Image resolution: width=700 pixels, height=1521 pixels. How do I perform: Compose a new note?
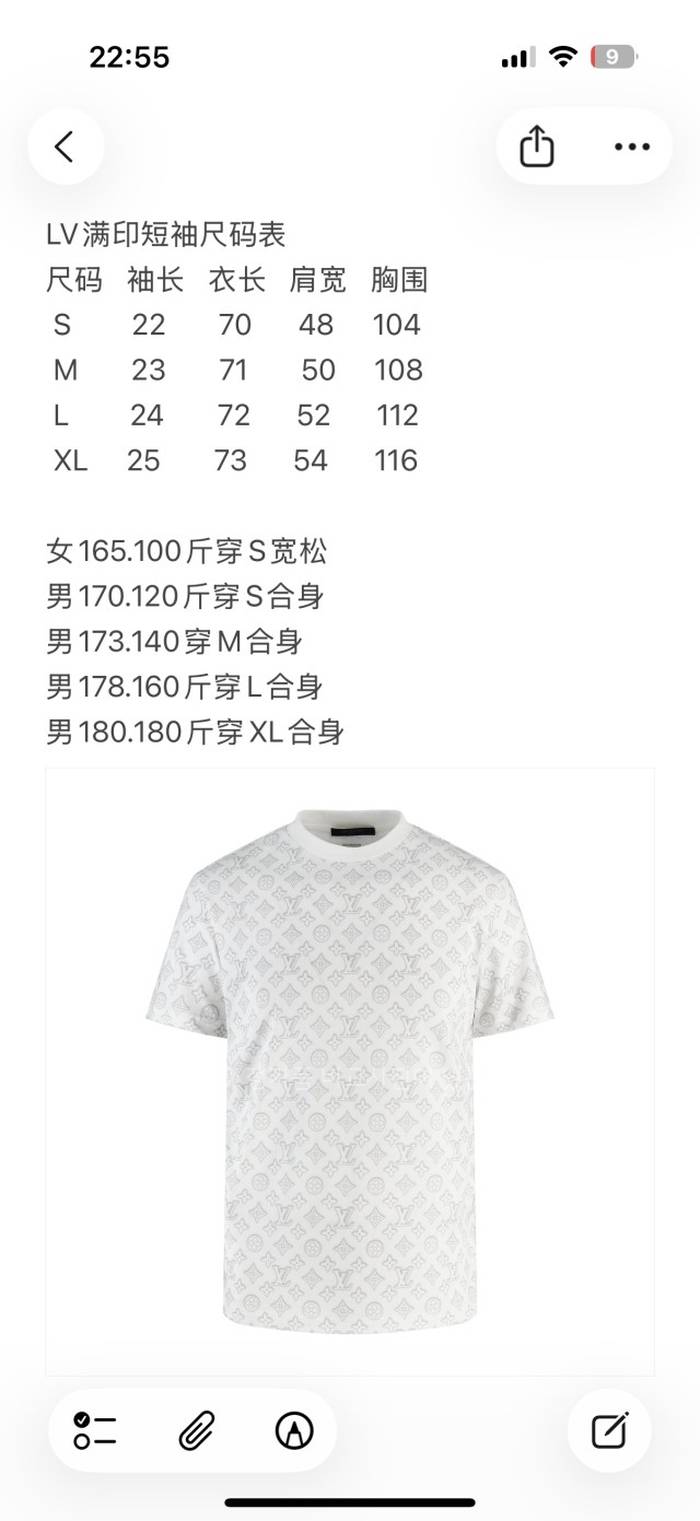(610, 1431)
